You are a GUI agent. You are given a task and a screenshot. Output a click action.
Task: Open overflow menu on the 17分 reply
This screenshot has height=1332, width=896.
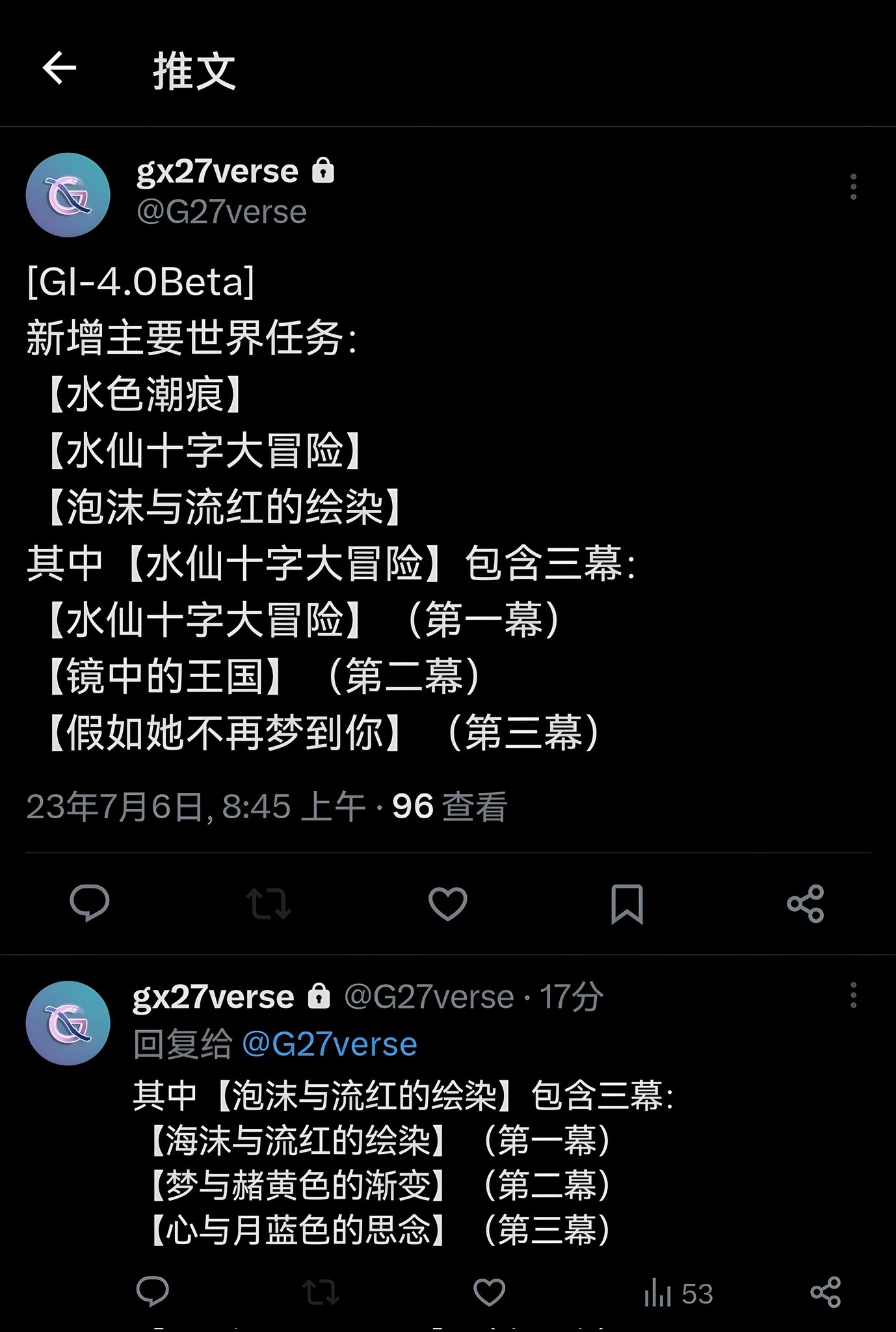tap(853, 995)
